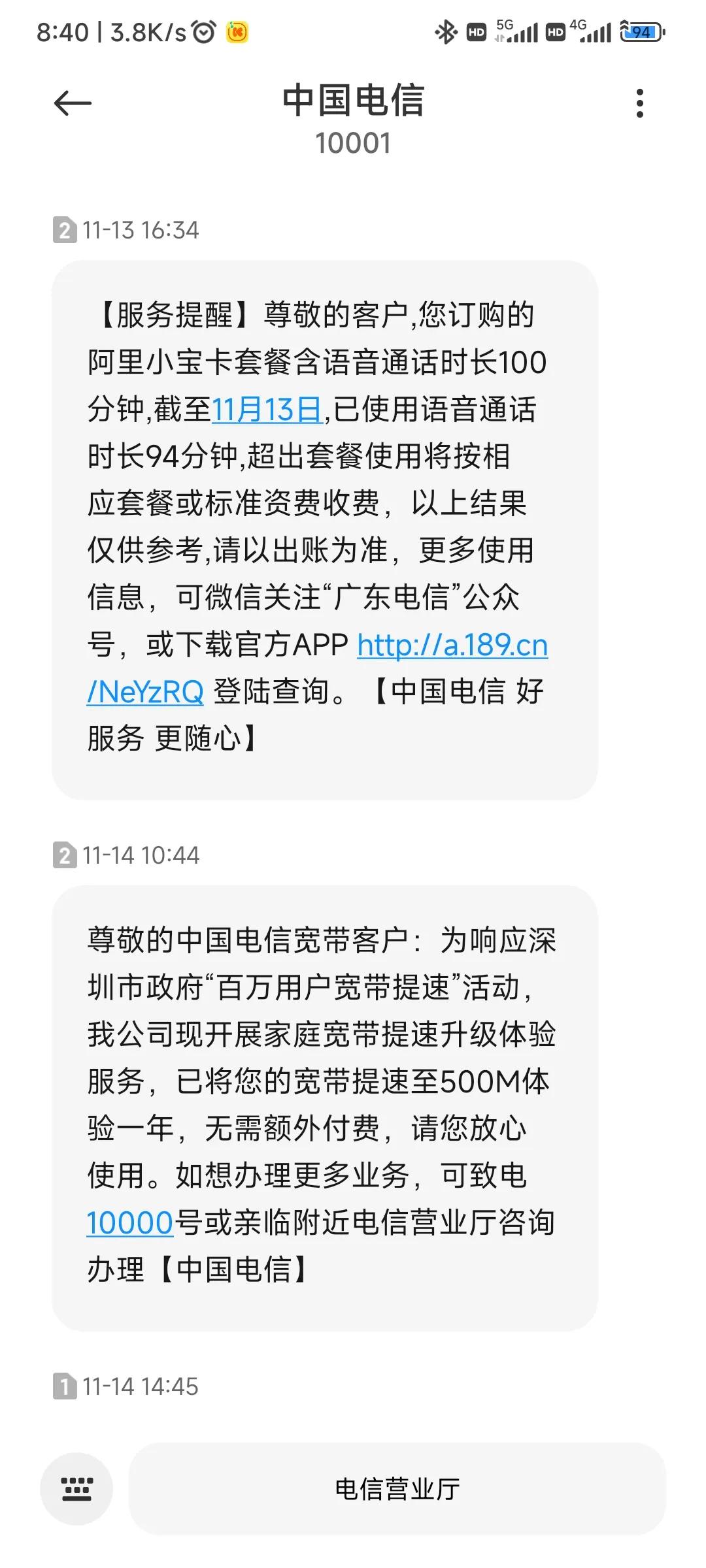
Task: Tap the 11月13日 date link
Action: pos(267,410)
